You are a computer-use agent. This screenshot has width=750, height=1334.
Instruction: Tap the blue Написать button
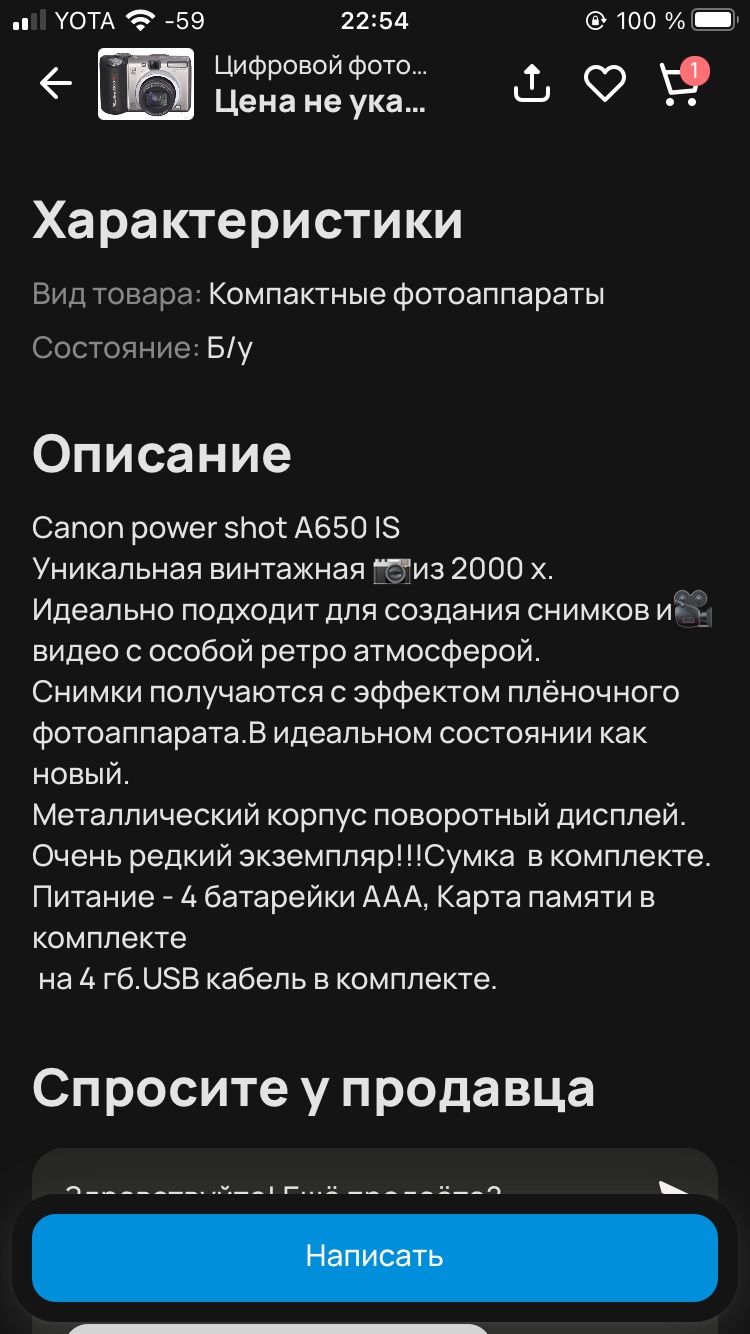pyautogui.click(x=375, y=1257)
